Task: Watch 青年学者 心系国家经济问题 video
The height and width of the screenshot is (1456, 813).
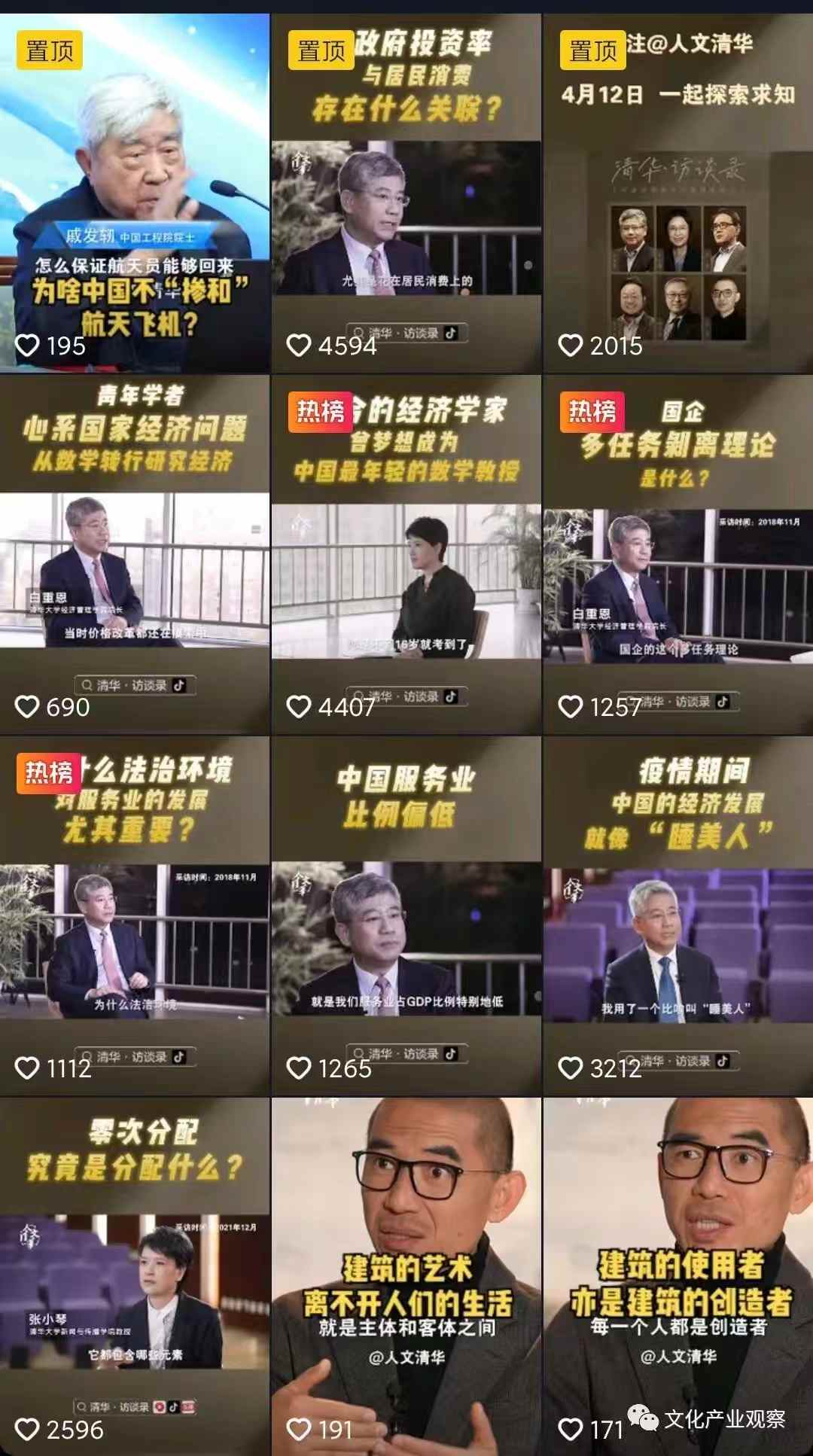Action: [135, 554]
